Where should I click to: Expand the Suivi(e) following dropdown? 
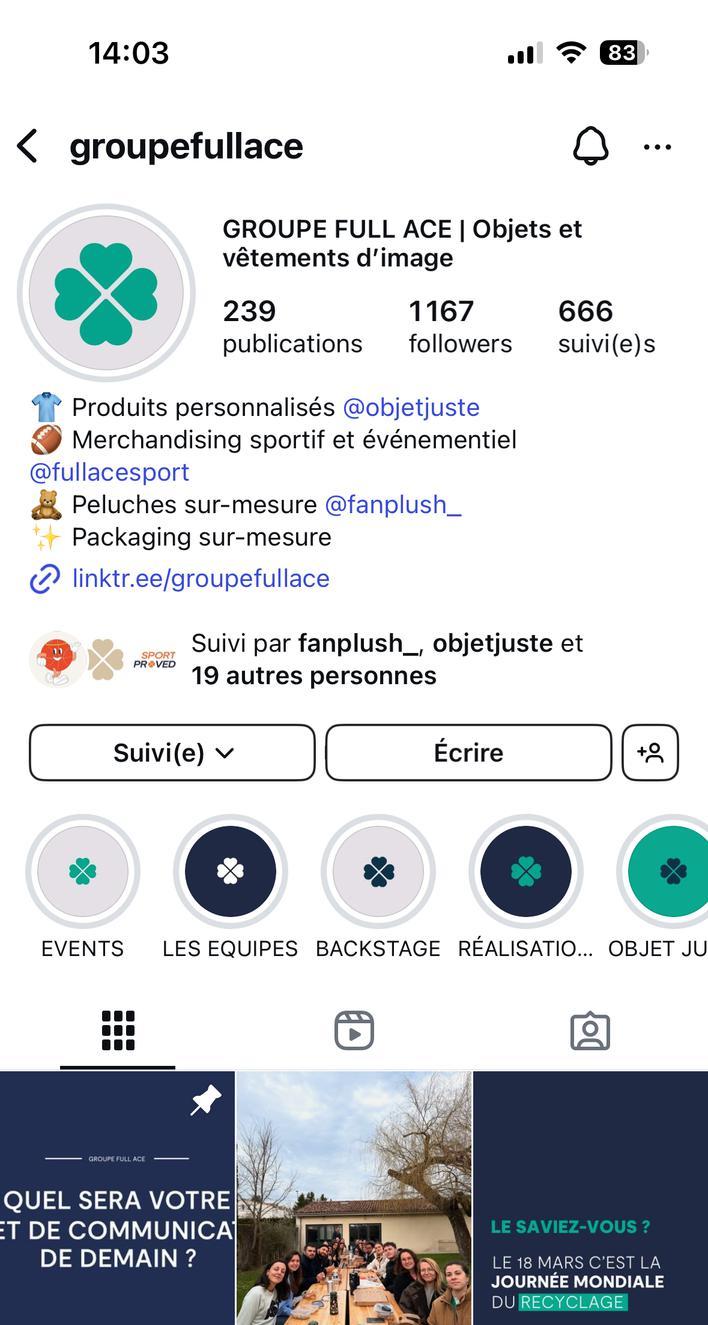(172, 753)
